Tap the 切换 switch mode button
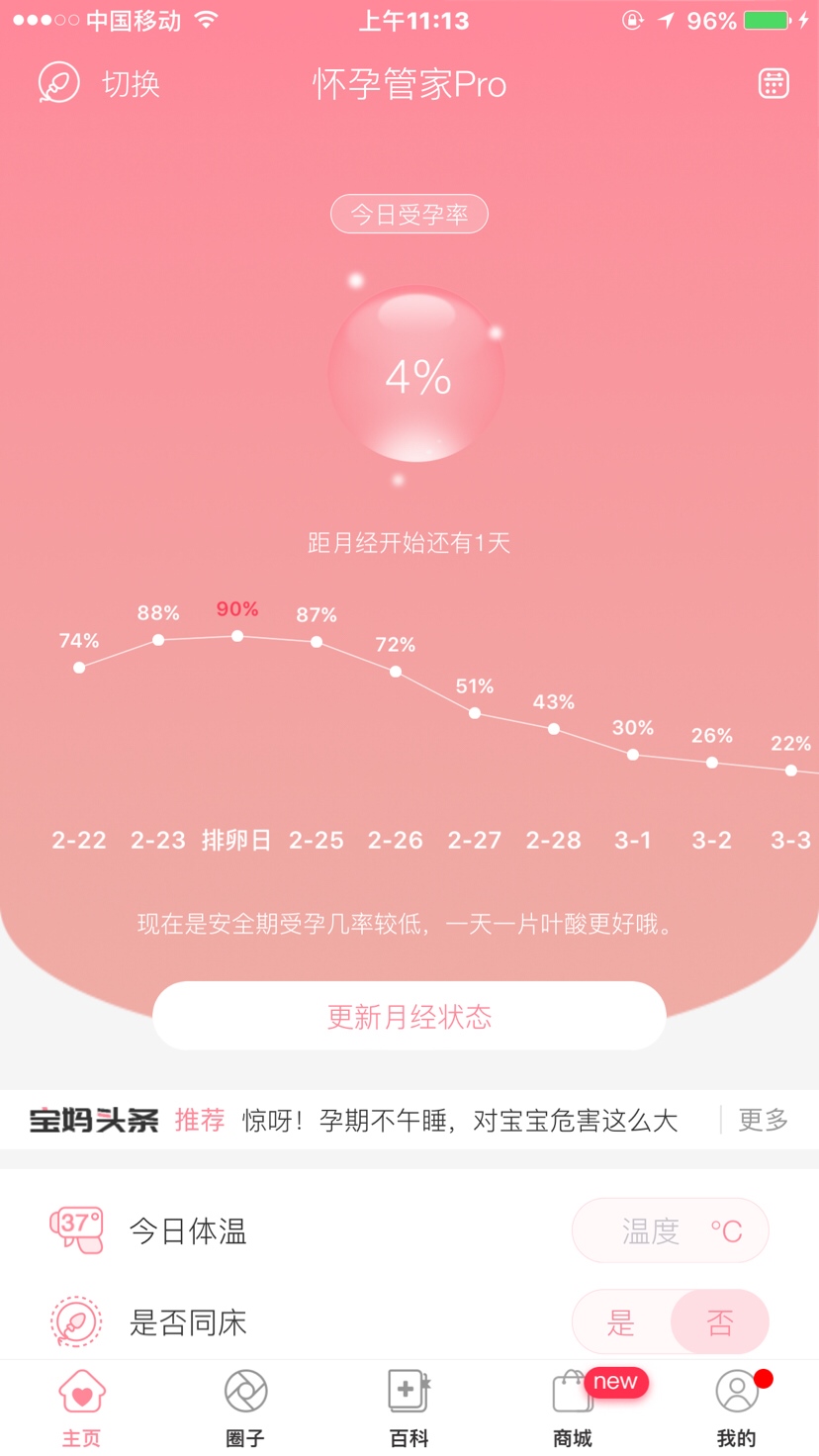Screen dimensions: 819x1456 pos(99,84)
